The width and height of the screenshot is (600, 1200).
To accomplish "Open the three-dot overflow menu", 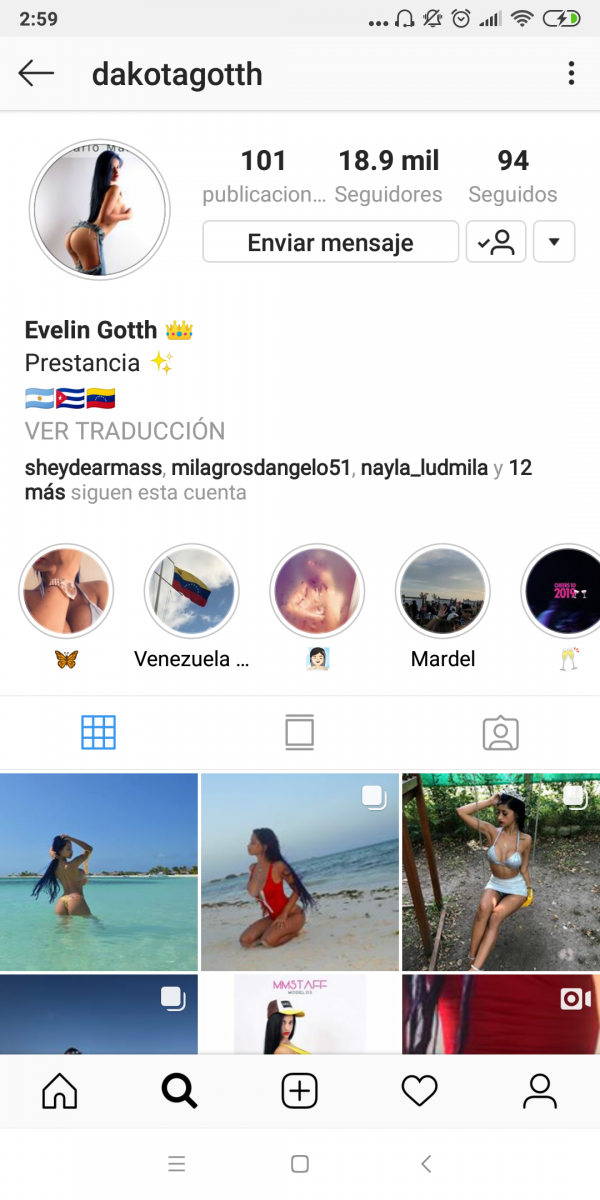I will 571,73.
